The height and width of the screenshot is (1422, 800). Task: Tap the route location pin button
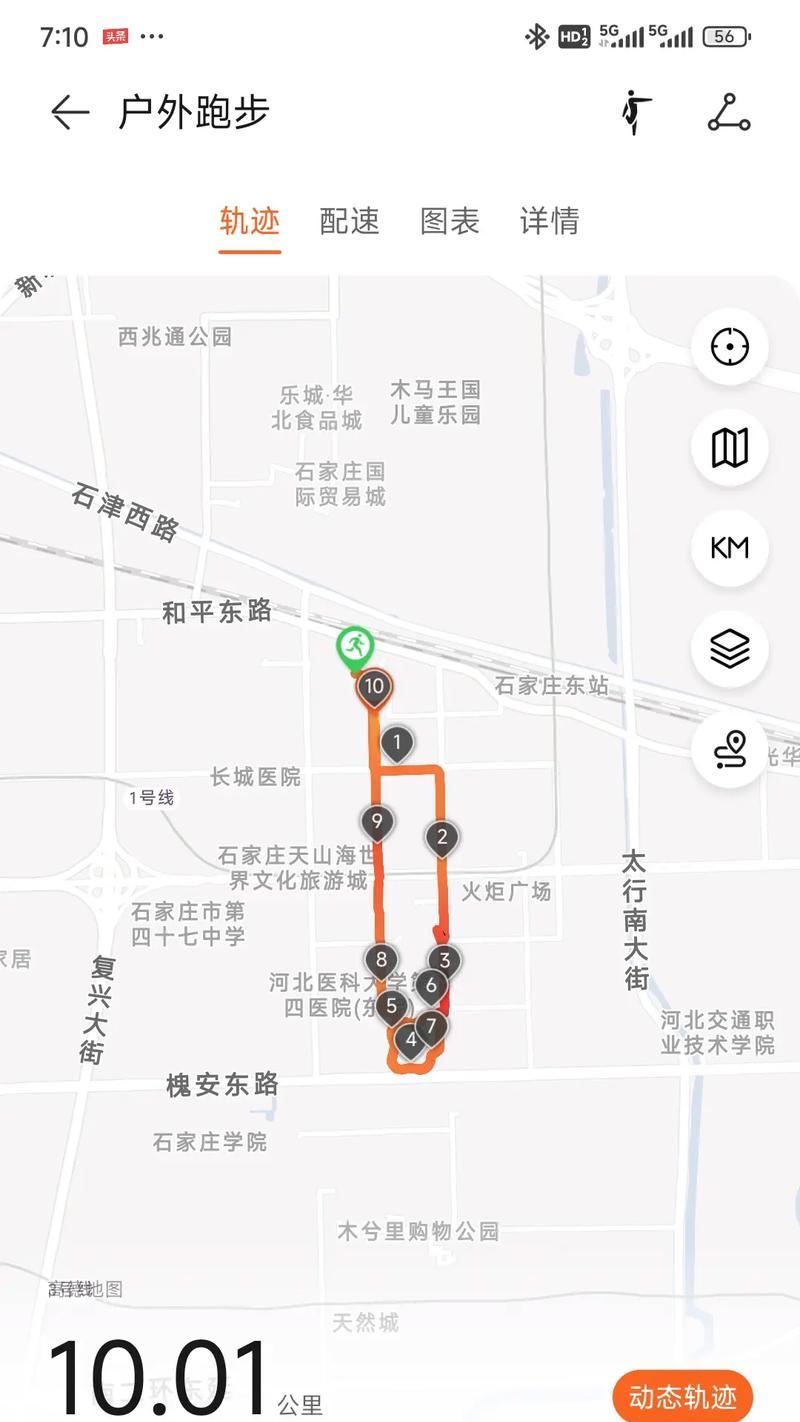click(730, 749)
